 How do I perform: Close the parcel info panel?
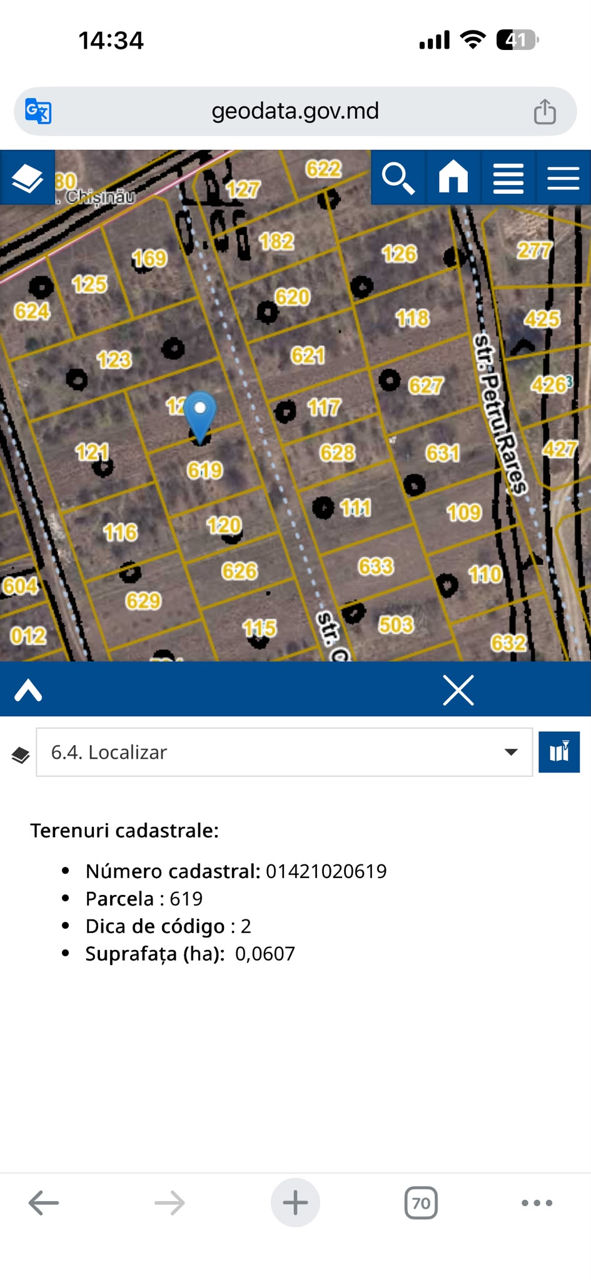pyautogui.click(x=458, y=690)
